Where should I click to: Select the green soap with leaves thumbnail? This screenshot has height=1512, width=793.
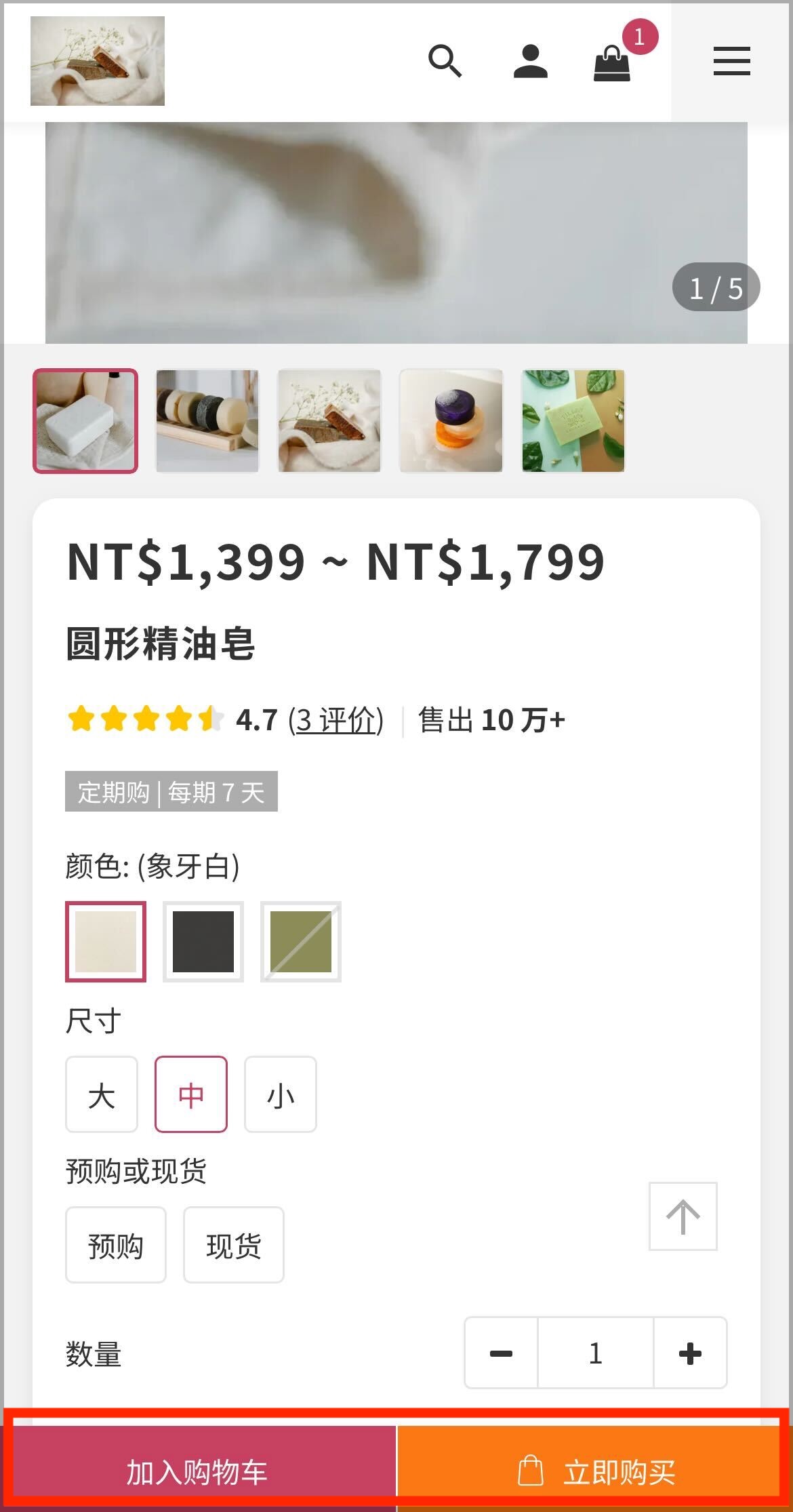[x=573, y=421]
